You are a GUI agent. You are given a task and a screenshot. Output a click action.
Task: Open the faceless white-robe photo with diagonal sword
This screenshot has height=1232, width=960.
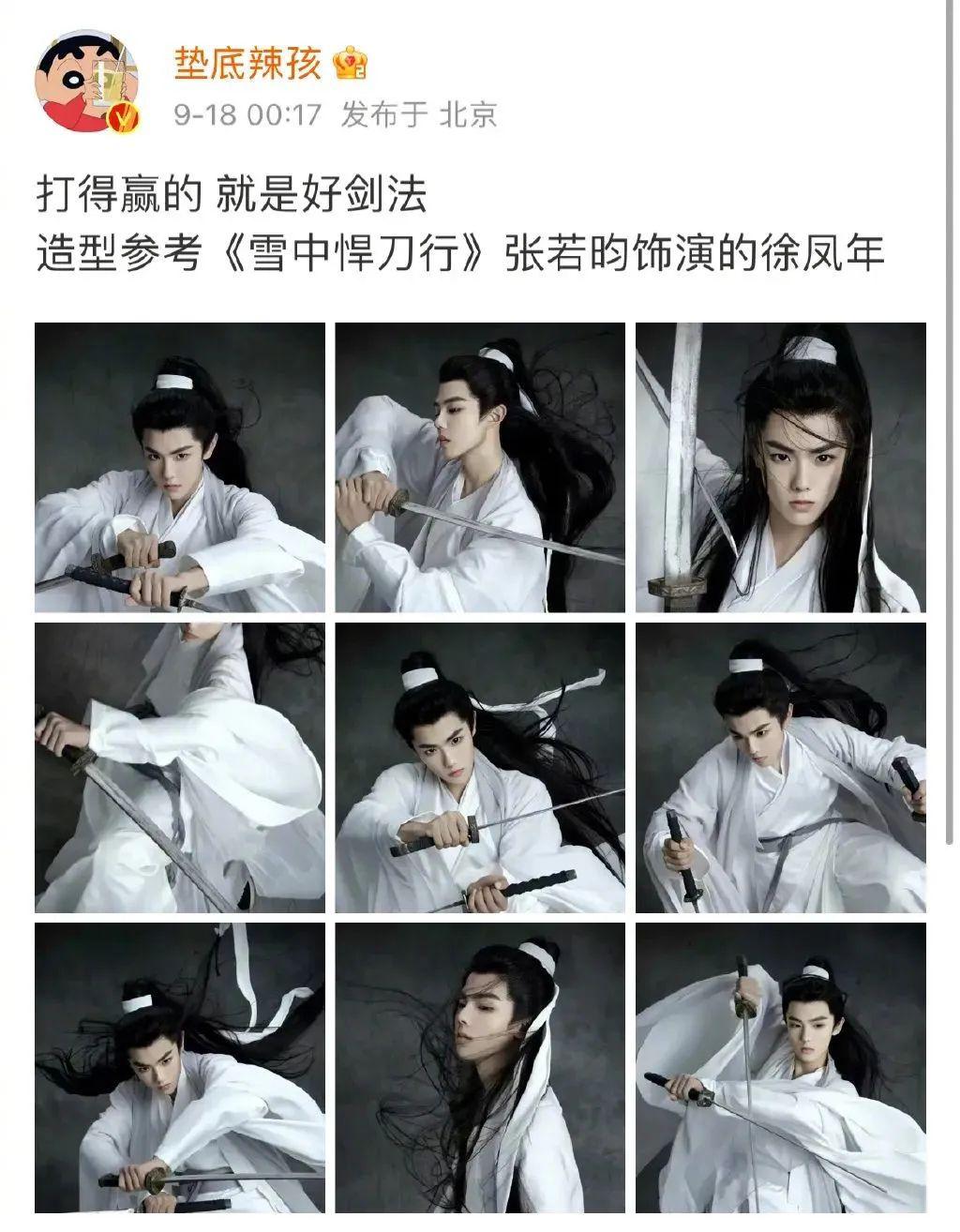(x=180, y=767)
